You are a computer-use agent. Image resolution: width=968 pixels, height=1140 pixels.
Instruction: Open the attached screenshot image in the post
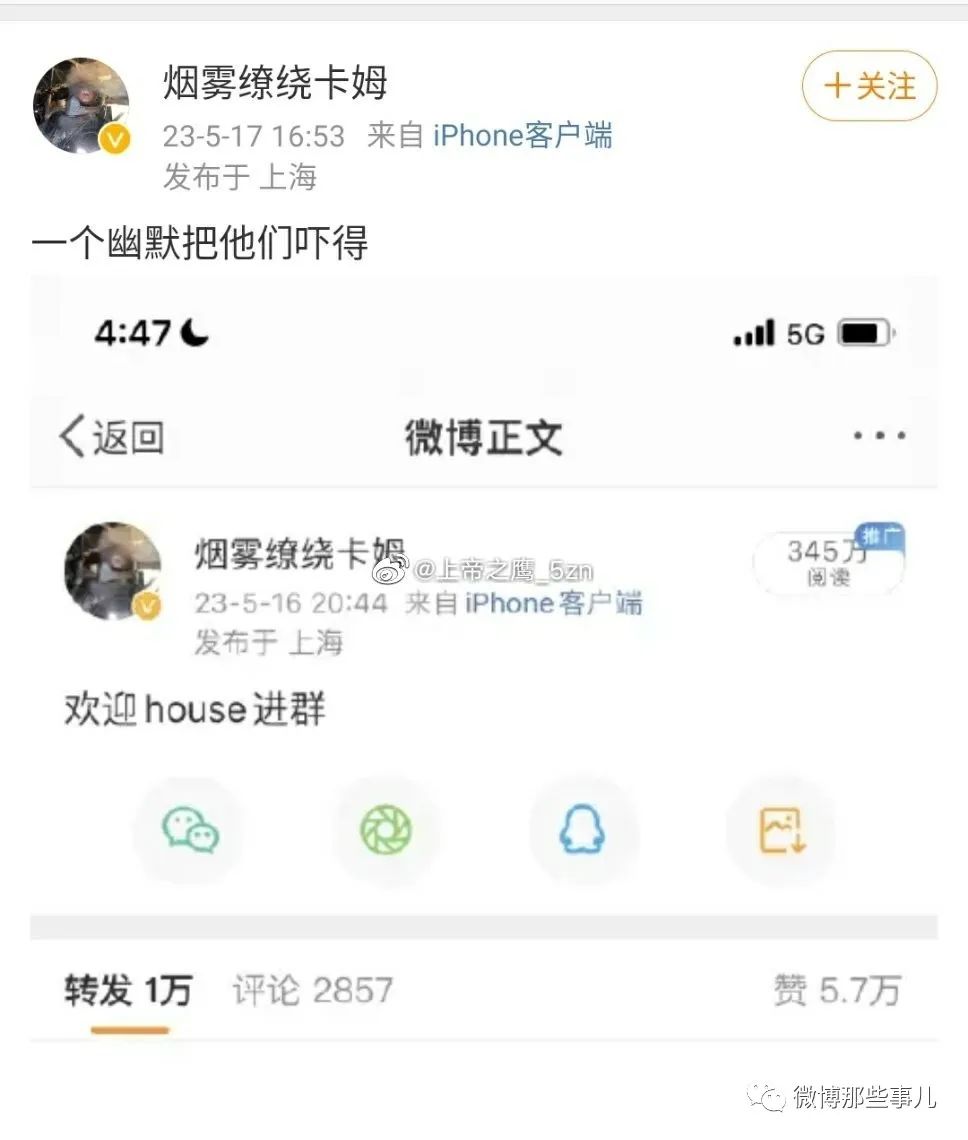[x=484, y=660]
